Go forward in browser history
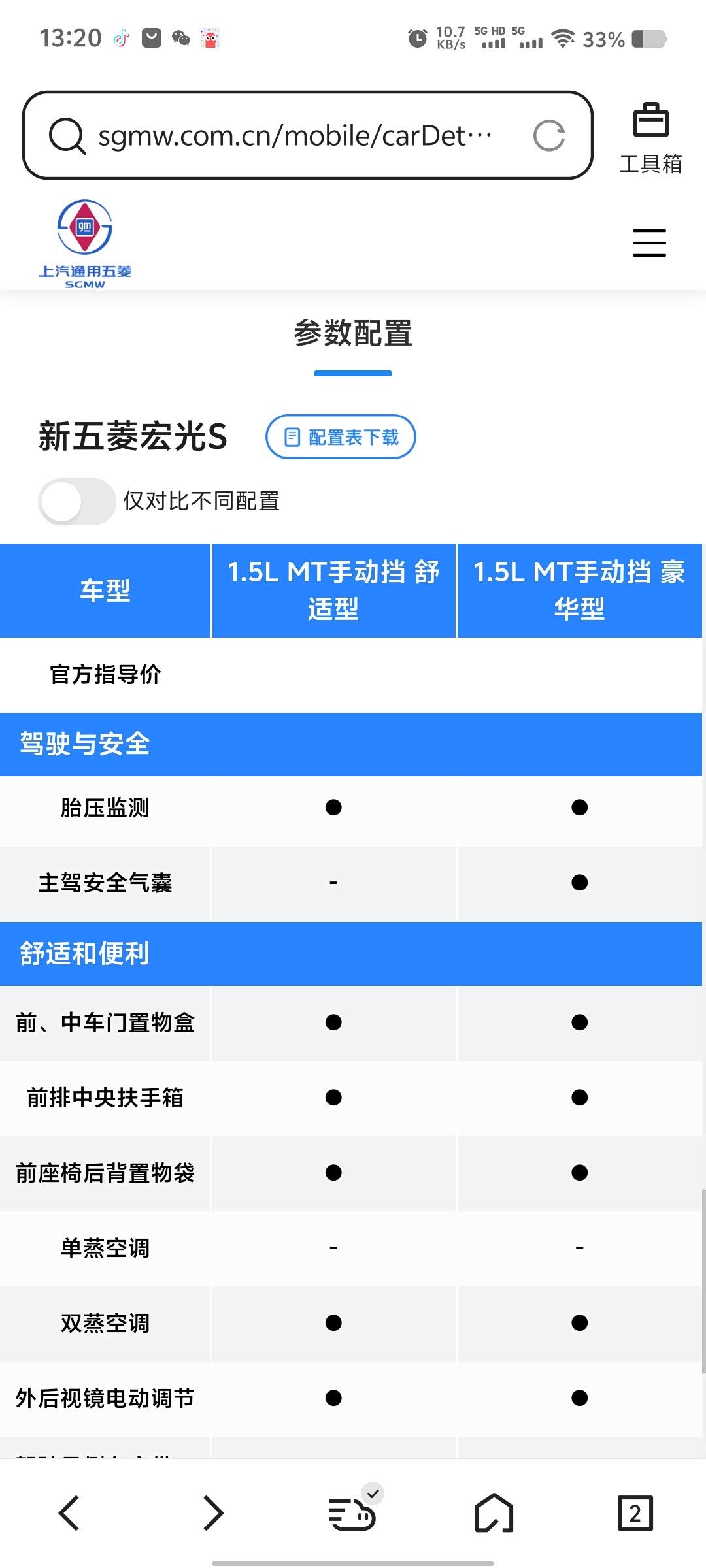The height and width of the screenshot is (1568, 706). (x=213, y=1513)
